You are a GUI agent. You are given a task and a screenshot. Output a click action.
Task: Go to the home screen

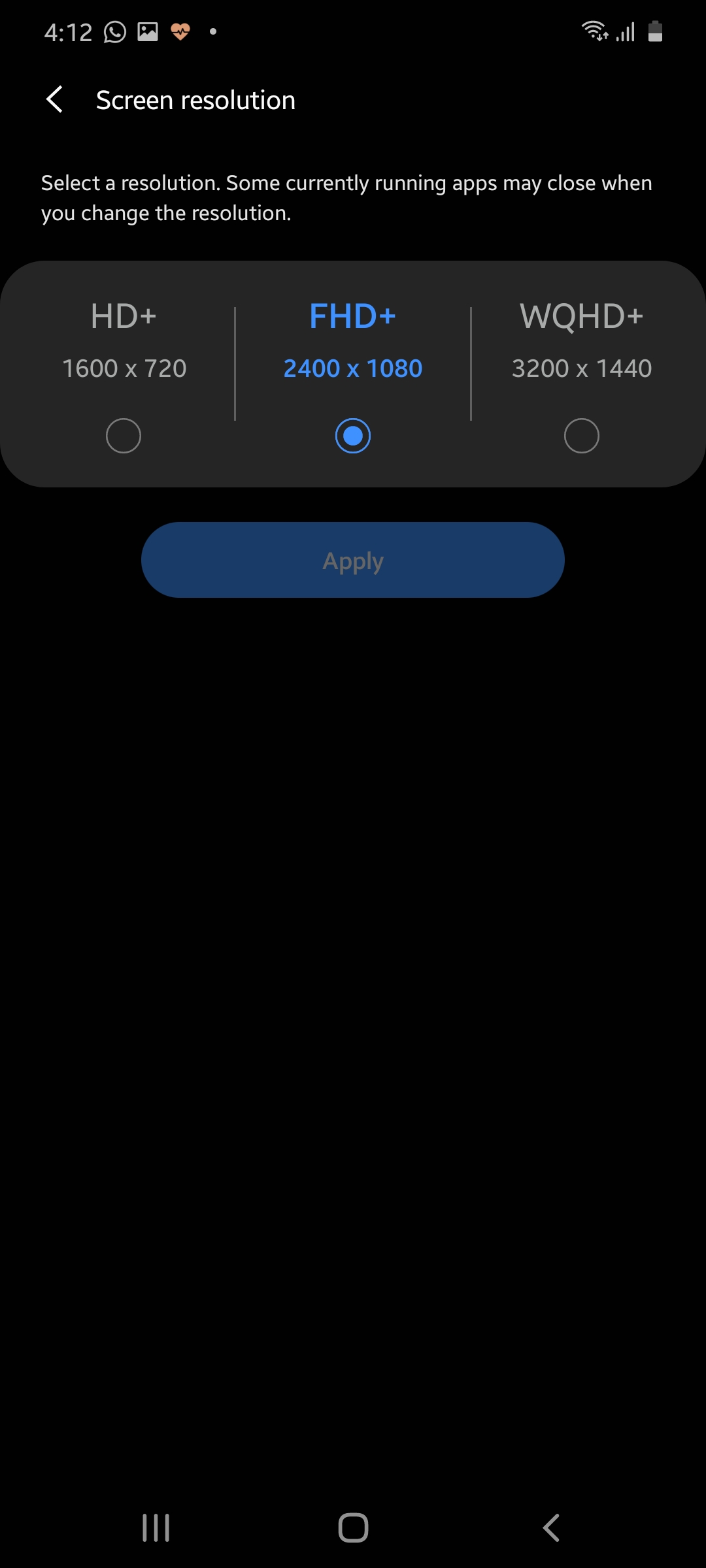[353, 1527]
